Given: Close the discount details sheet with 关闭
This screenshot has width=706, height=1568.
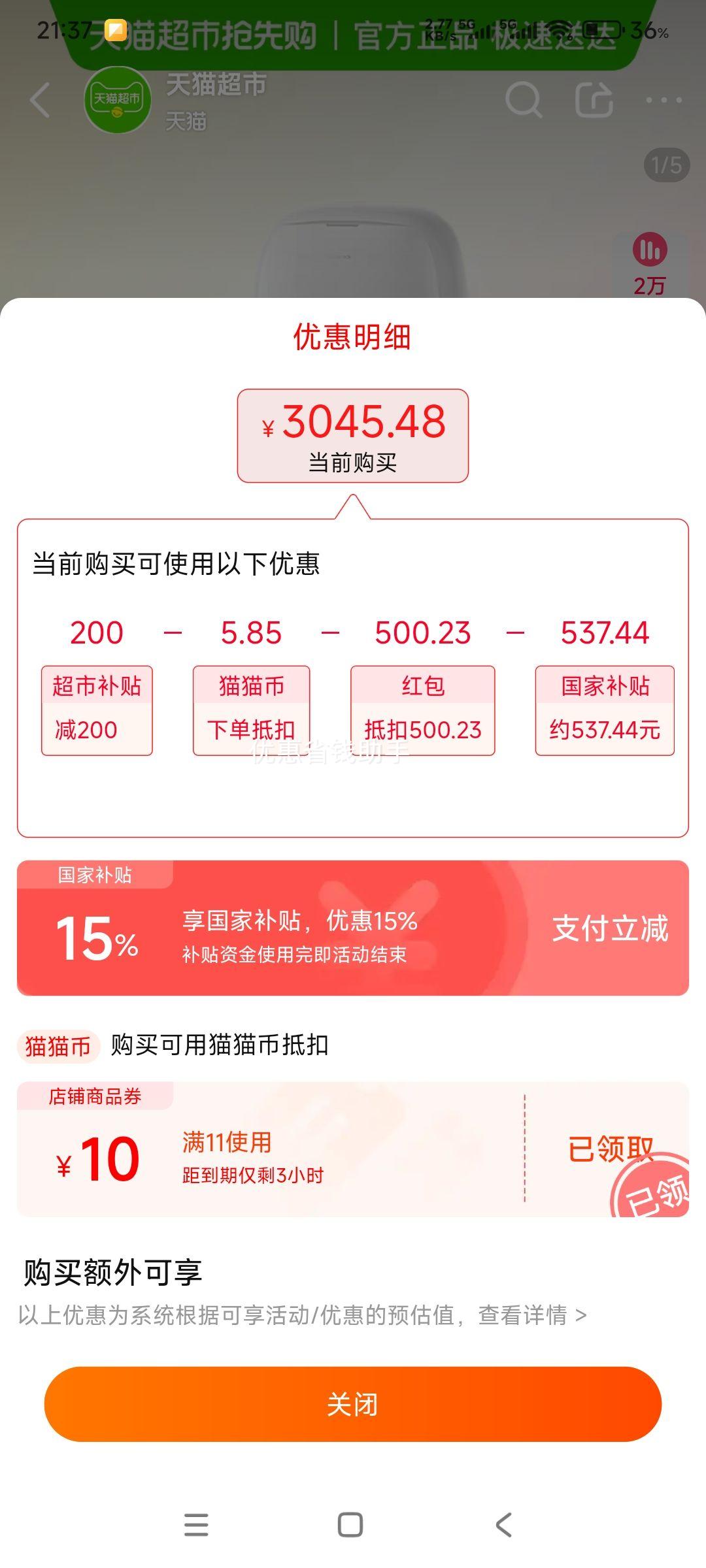Looking at the screenshot, I should (x=352, y=1404).
